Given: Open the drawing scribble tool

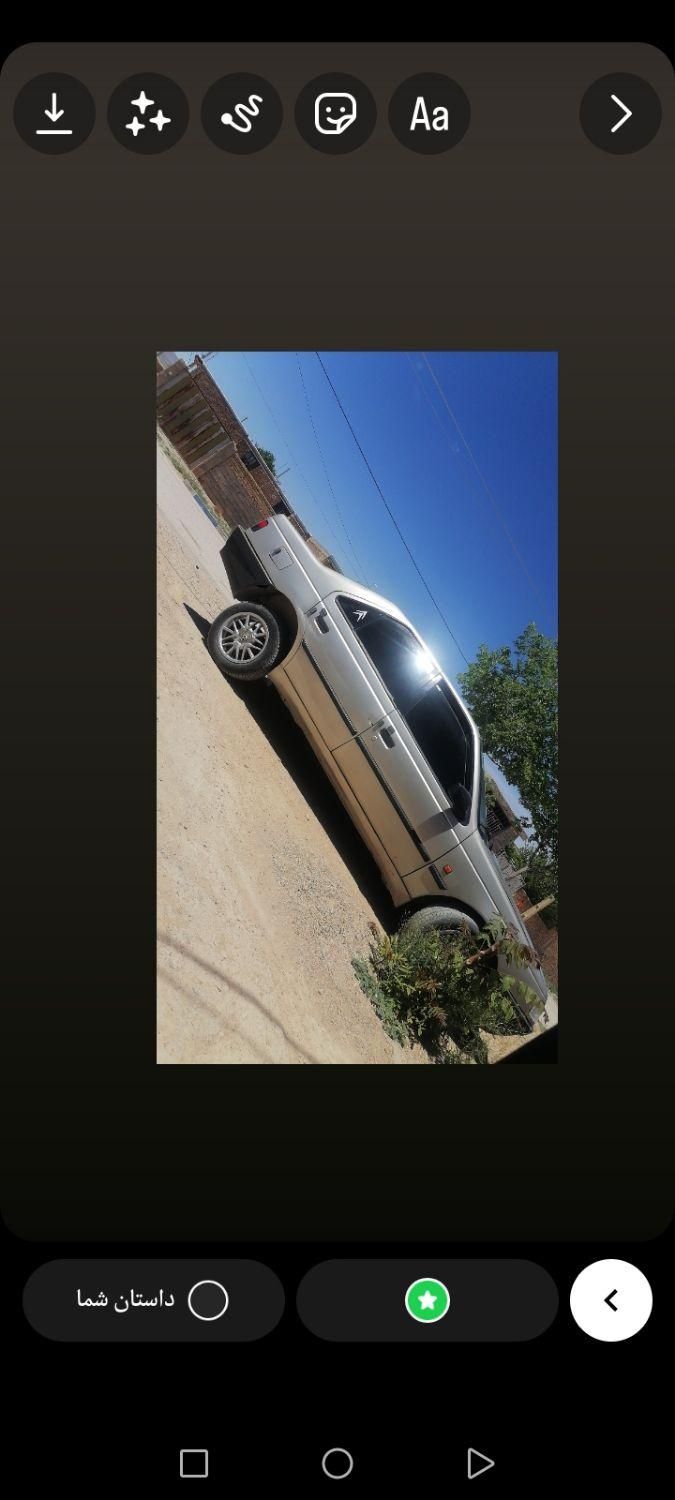Looking at the screenshot, I should [242, 114].
